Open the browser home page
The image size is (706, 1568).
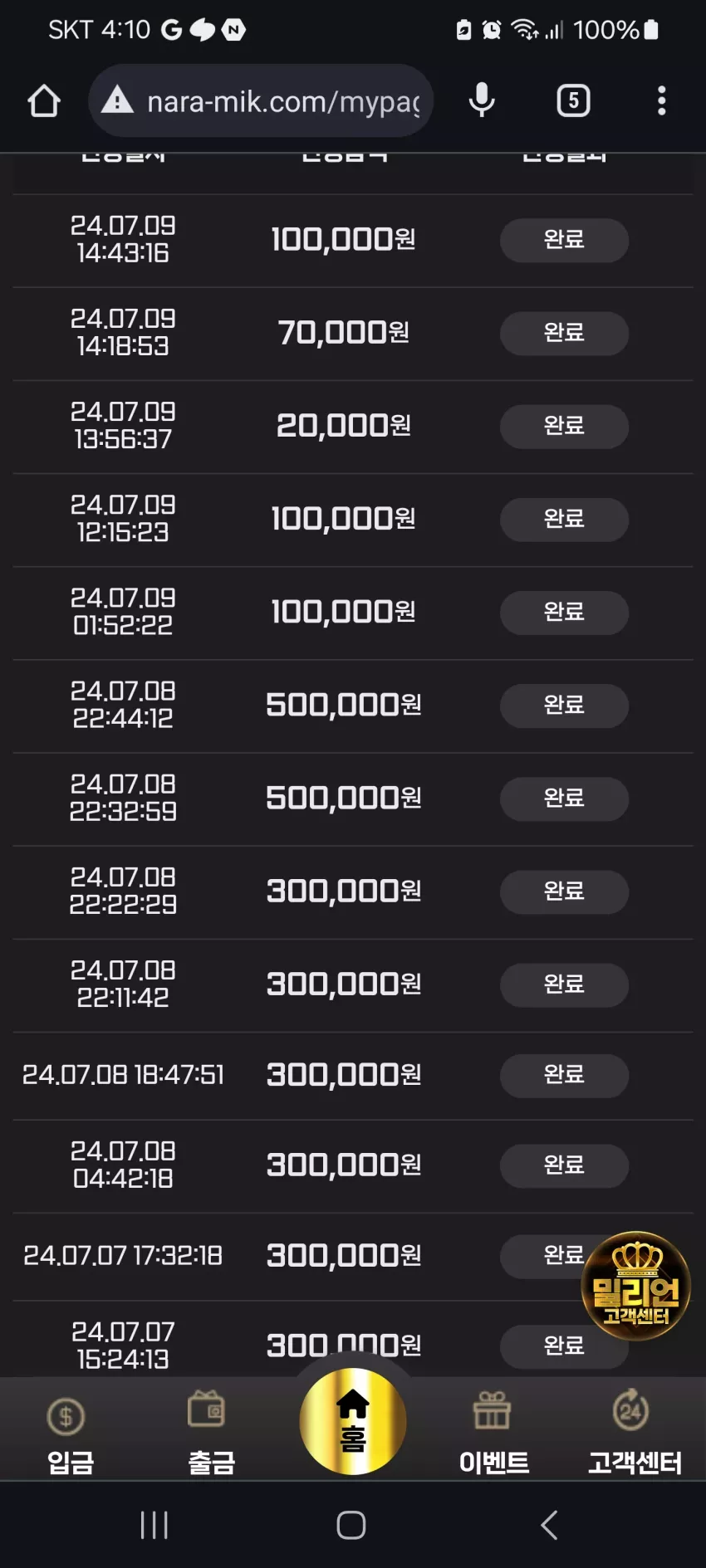click(44, 101)
